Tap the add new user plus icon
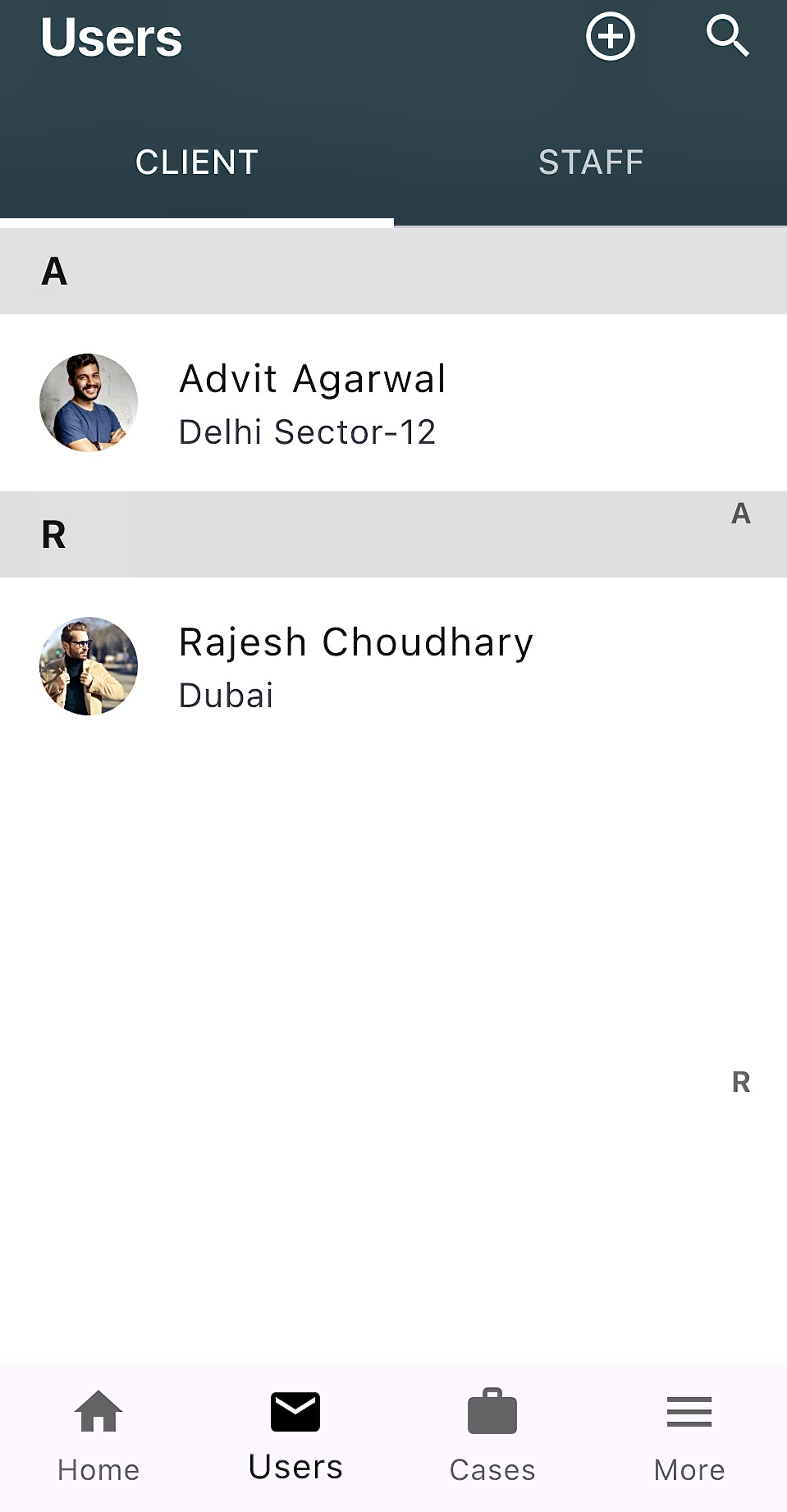Image resolution: width=787 pixels, height=1512 pixels. point(610,37)
